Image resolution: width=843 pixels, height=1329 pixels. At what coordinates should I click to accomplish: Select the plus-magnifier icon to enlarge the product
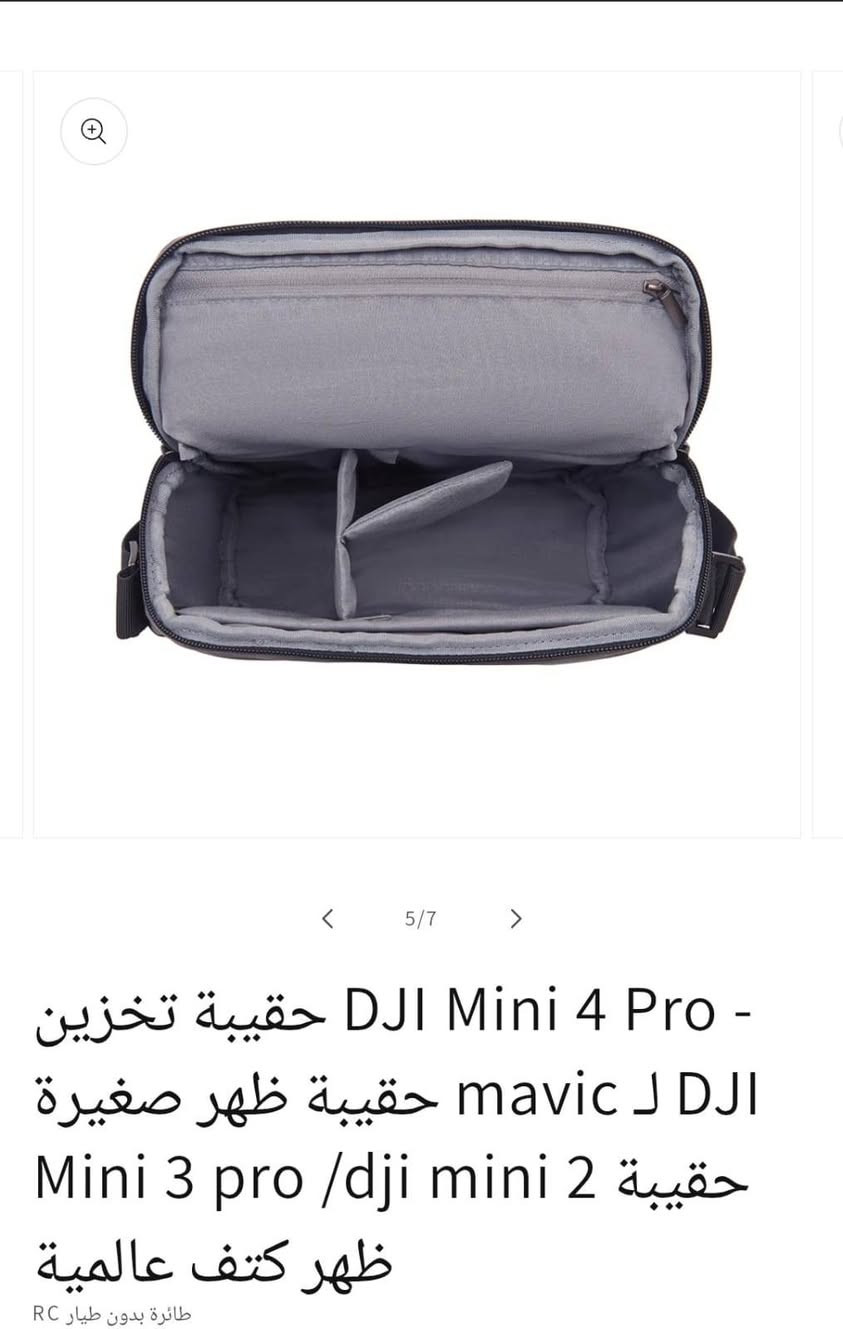click(x=93, y=131)
